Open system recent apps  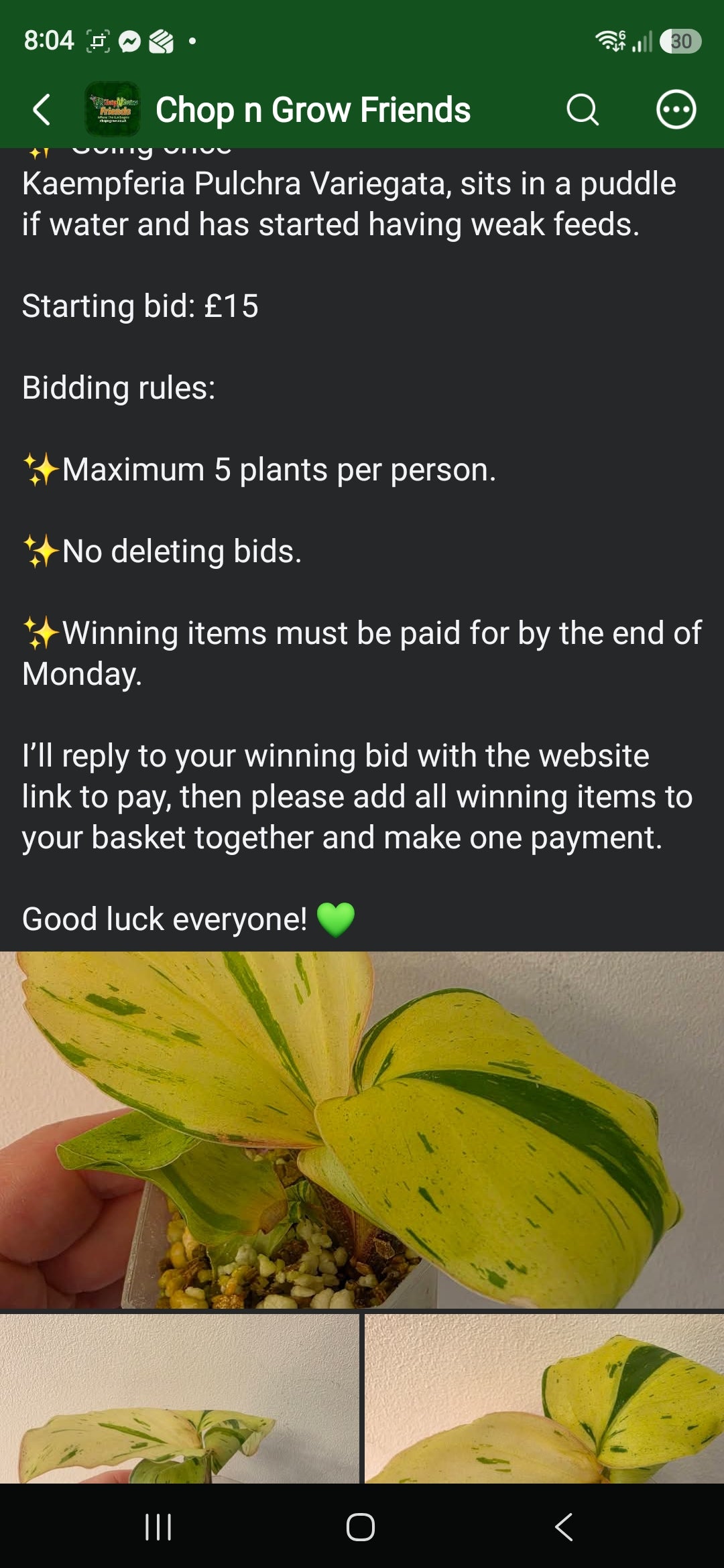tap(158, 1527)
